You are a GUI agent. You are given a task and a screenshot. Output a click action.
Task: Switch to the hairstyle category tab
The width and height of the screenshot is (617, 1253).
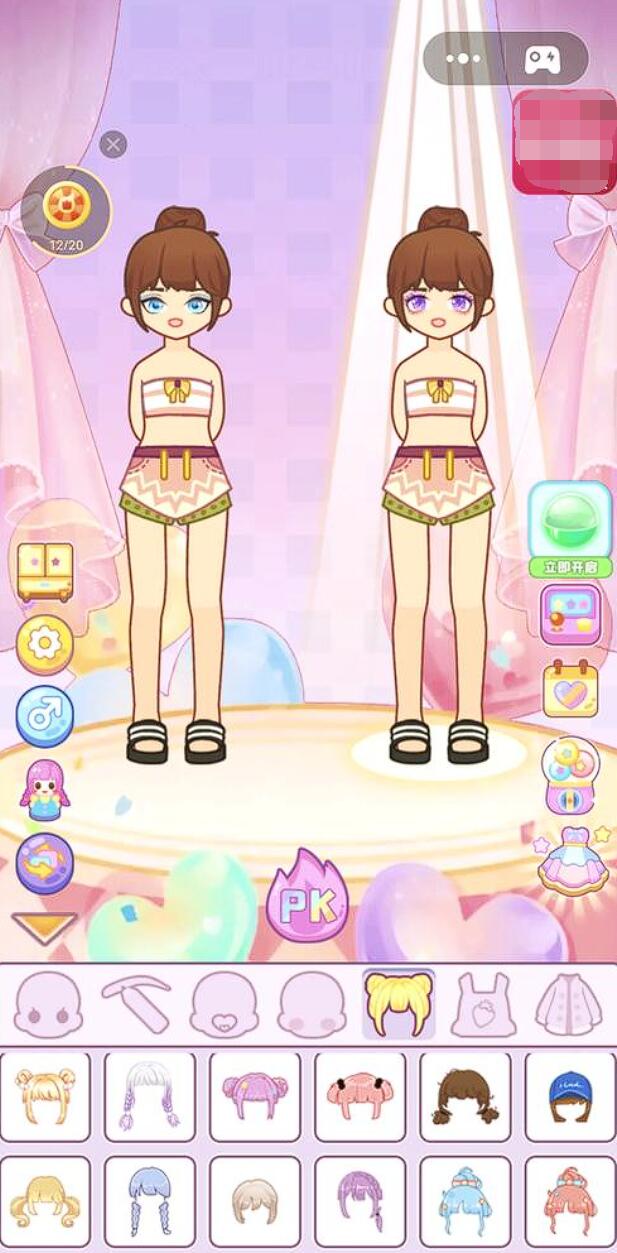coord(398,1003)
